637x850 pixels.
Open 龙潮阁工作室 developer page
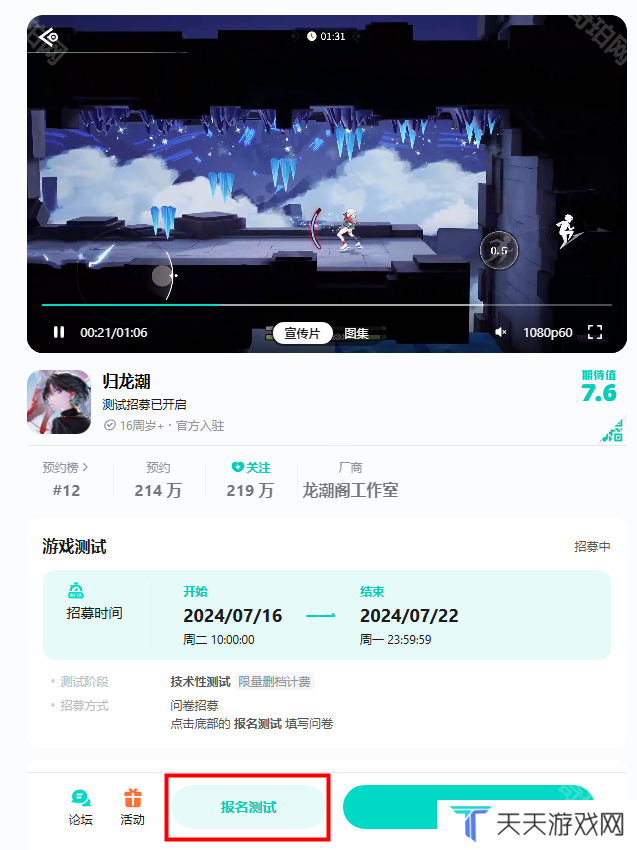(350, 490)
